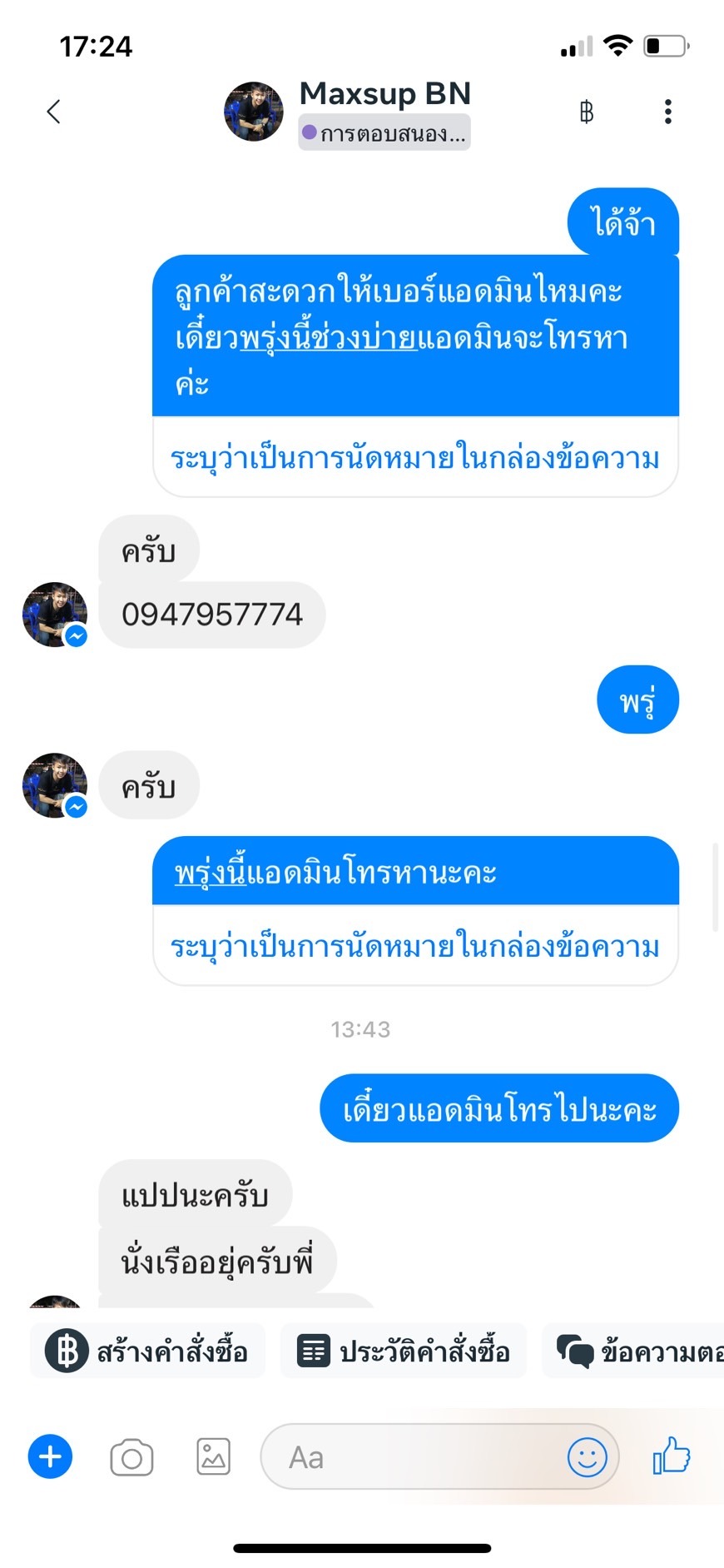Open the saved replies chip ข้อความตอบ
Screen dimensions: 724x1568
(x=634, y=1351)
